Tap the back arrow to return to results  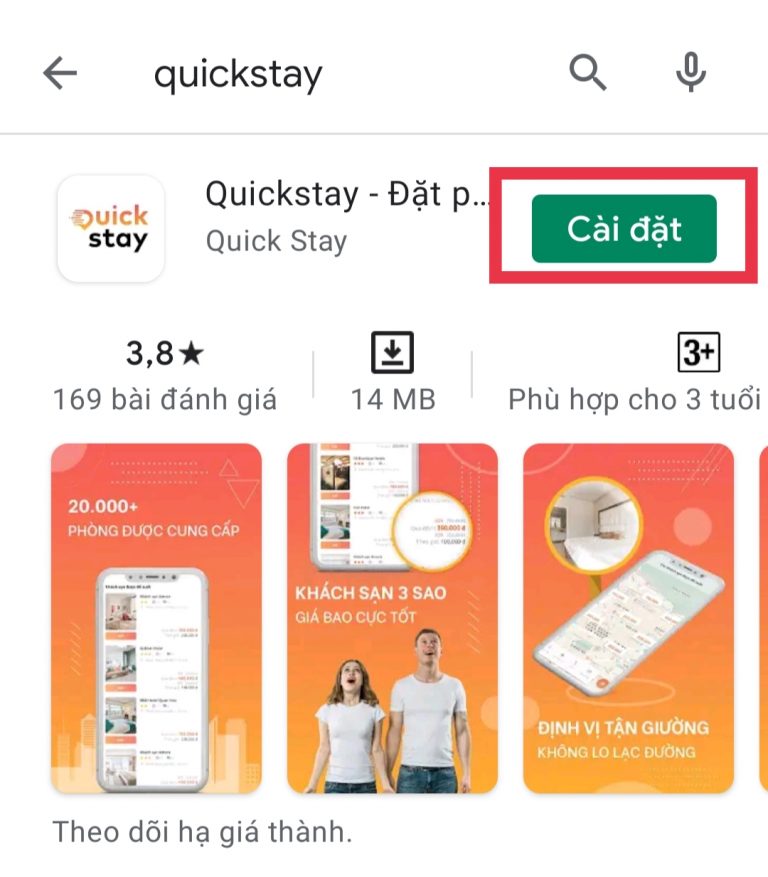60,72
